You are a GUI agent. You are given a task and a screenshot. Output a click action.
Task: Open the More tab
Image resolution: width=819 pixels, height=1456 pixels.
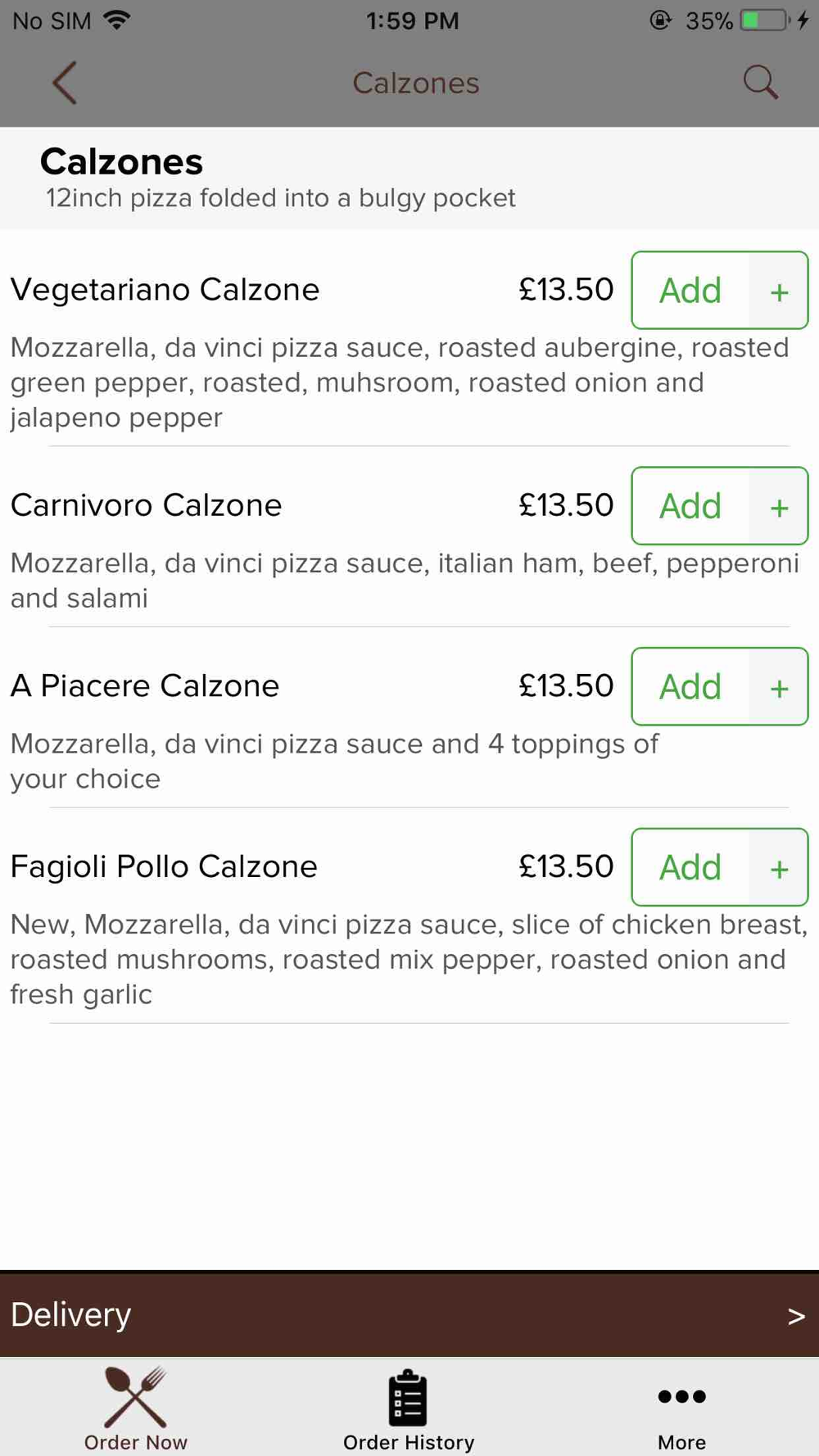coord(681,1409)
